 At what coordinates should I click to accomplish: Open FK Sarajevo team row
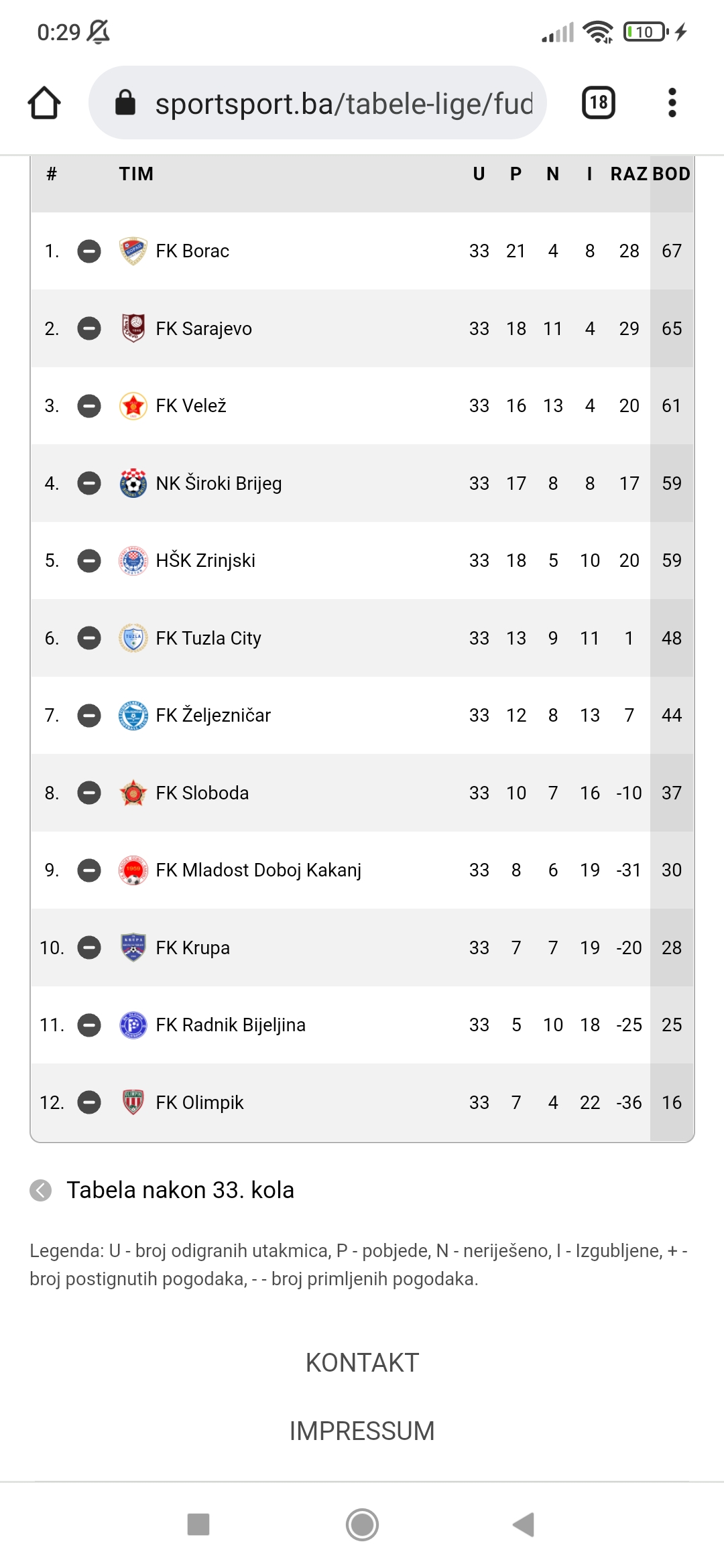tap(362, 328)
